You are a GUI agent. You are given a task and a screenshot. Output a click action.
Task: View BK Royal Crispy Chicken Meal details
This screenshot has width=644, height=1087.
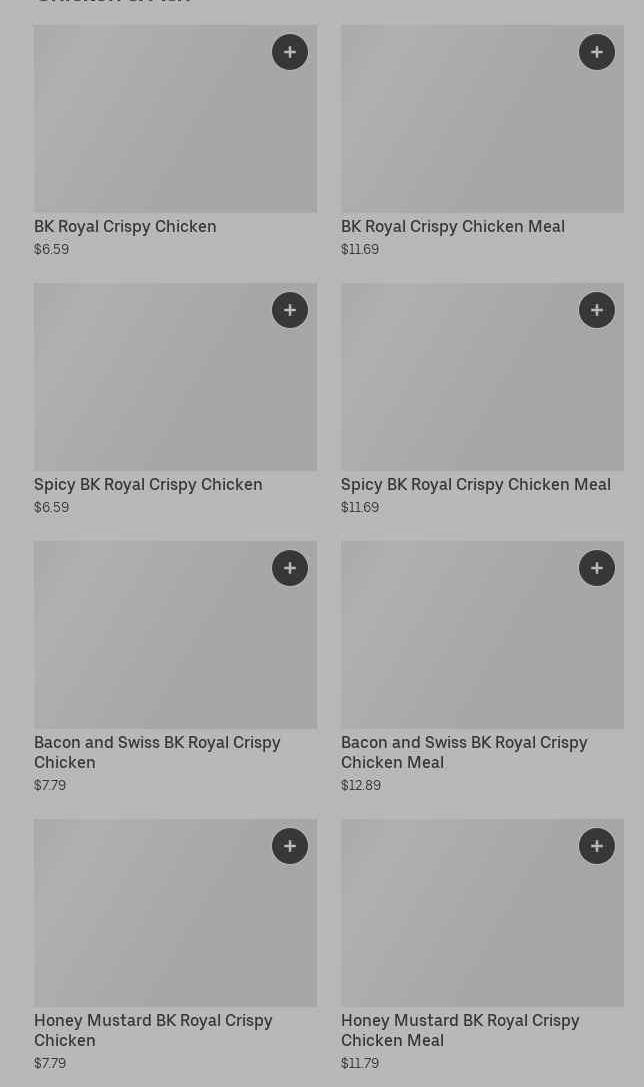coord(452,226)
